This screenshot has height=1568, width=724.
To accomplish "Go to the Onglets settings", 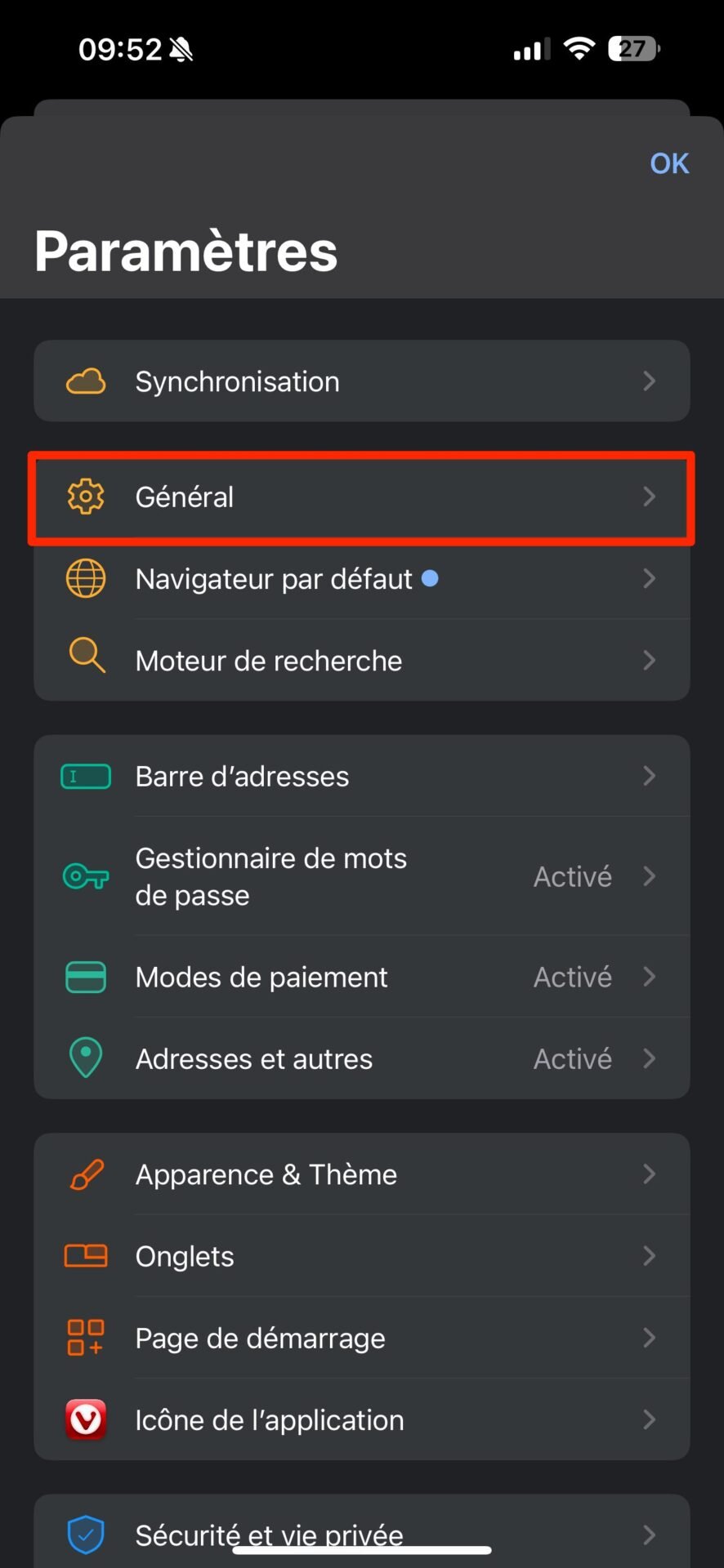I will point(362,1256).
